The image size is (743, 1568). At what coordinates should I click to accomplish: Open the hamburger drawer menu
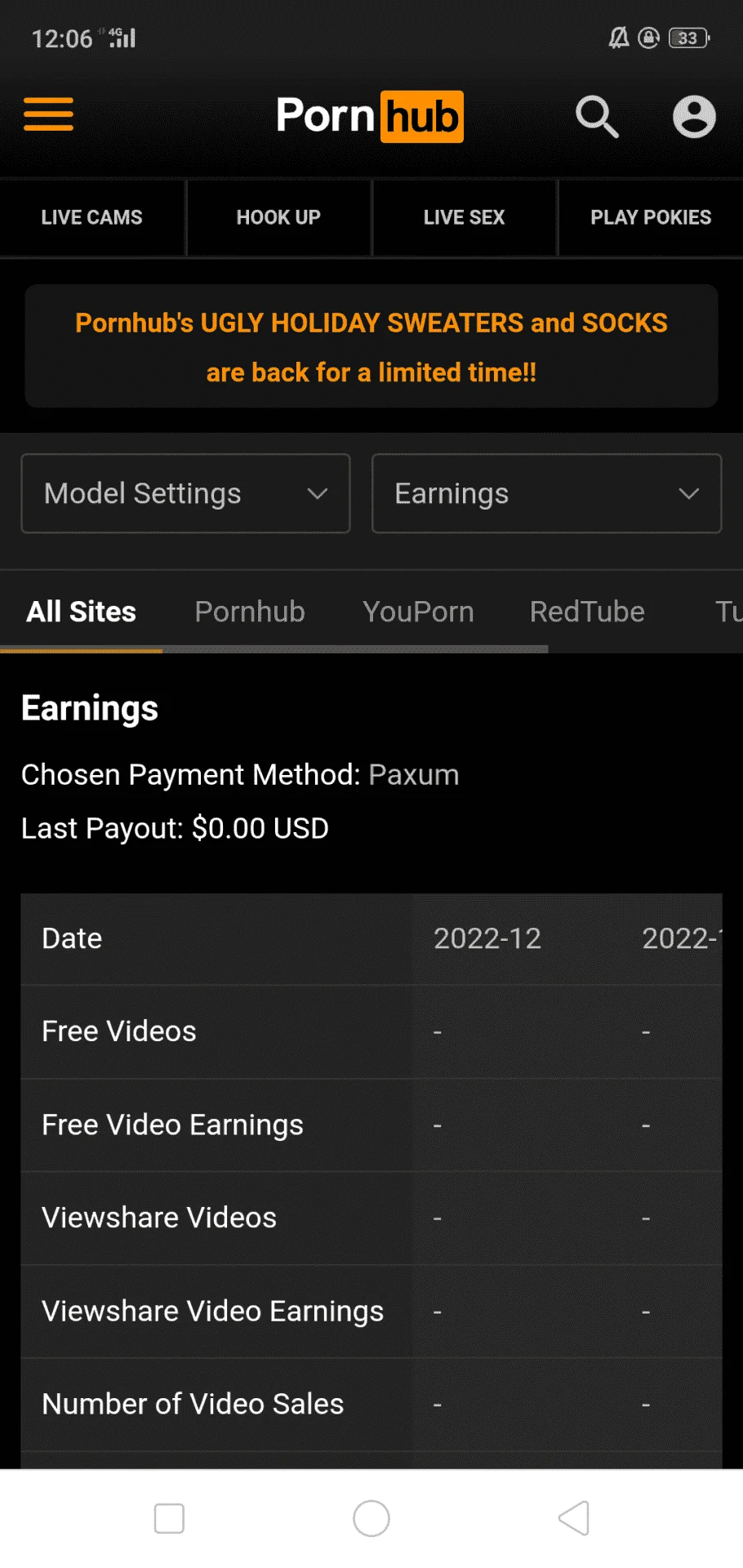pyautogui.click(x=48, y=114)
